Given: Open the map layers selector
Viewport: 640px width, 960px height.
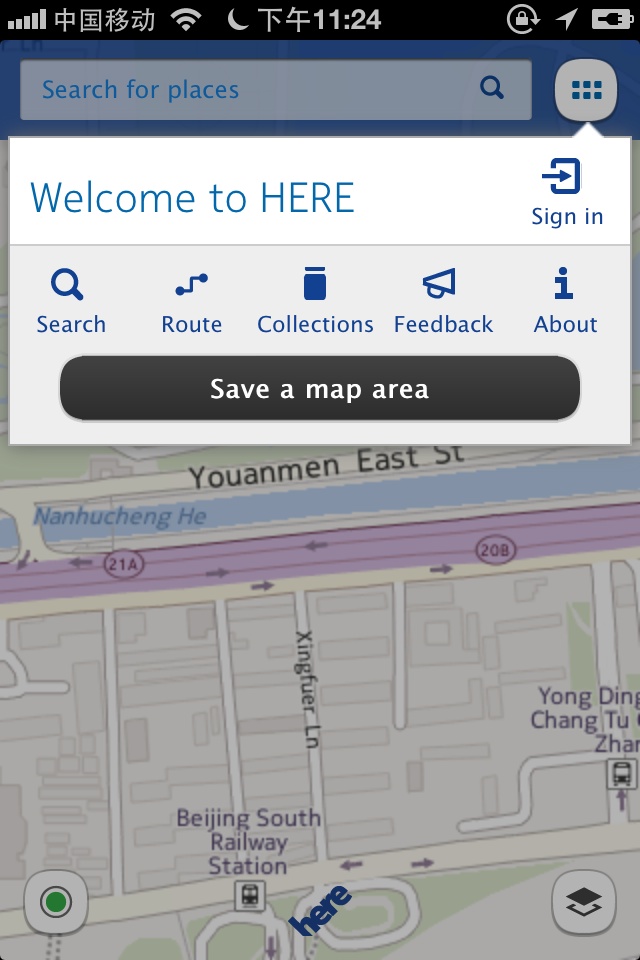Looking at the screenshot, I should pos(583,903).
